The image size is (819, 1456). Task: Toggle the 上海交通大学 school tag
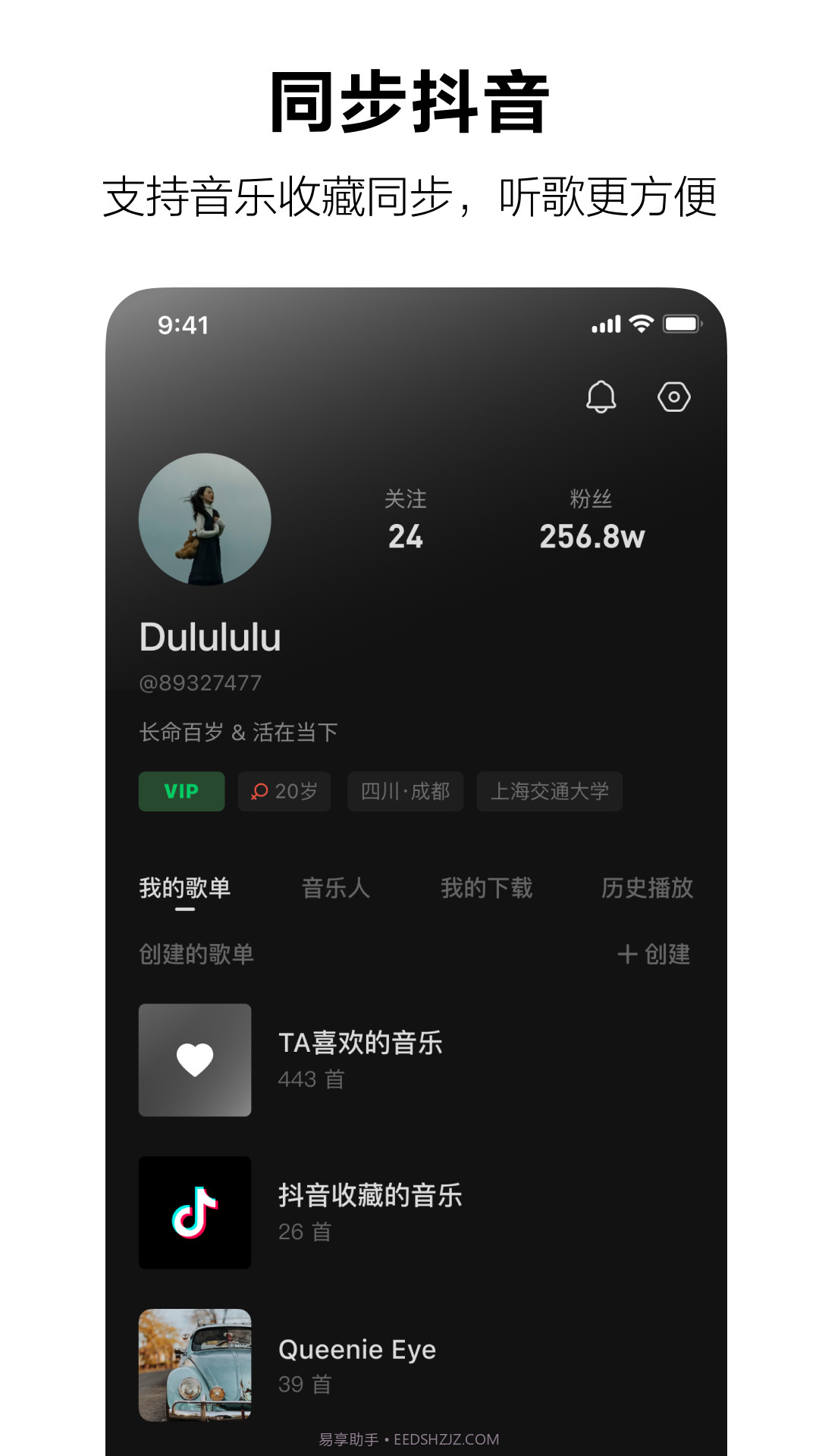click(x=549, y=791)
